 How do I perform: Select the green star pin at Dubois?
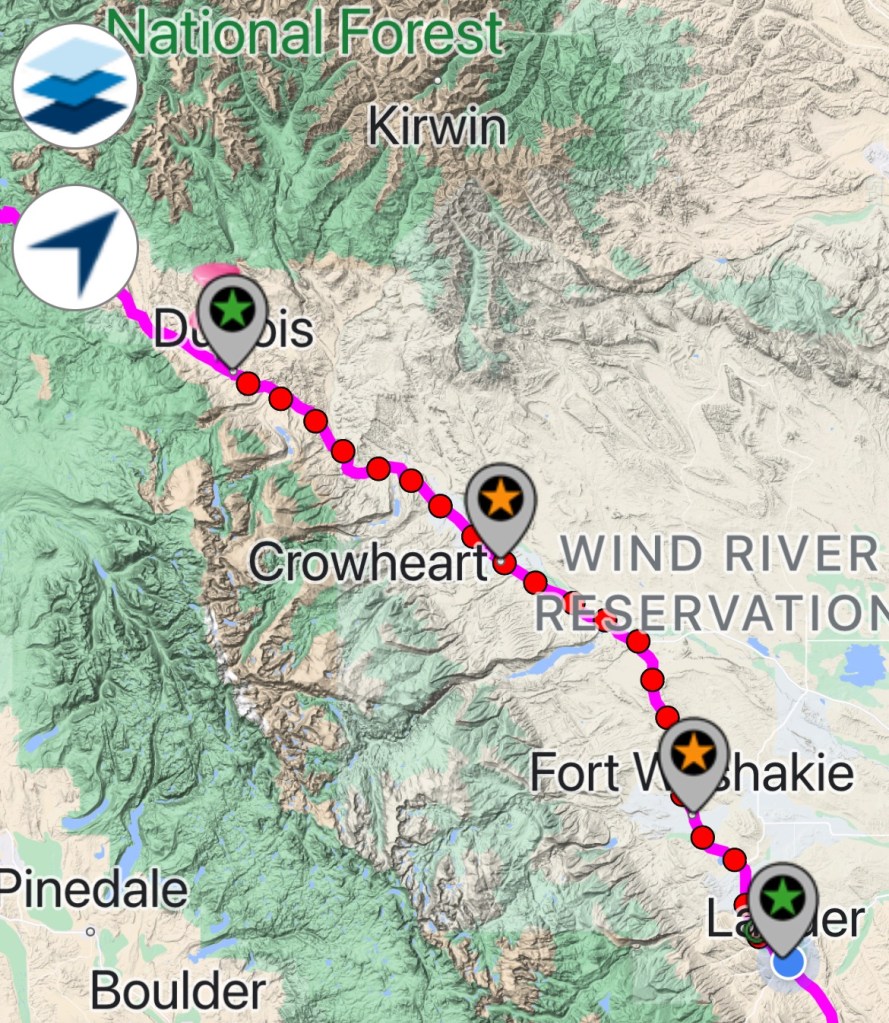[x=233, y=309]
